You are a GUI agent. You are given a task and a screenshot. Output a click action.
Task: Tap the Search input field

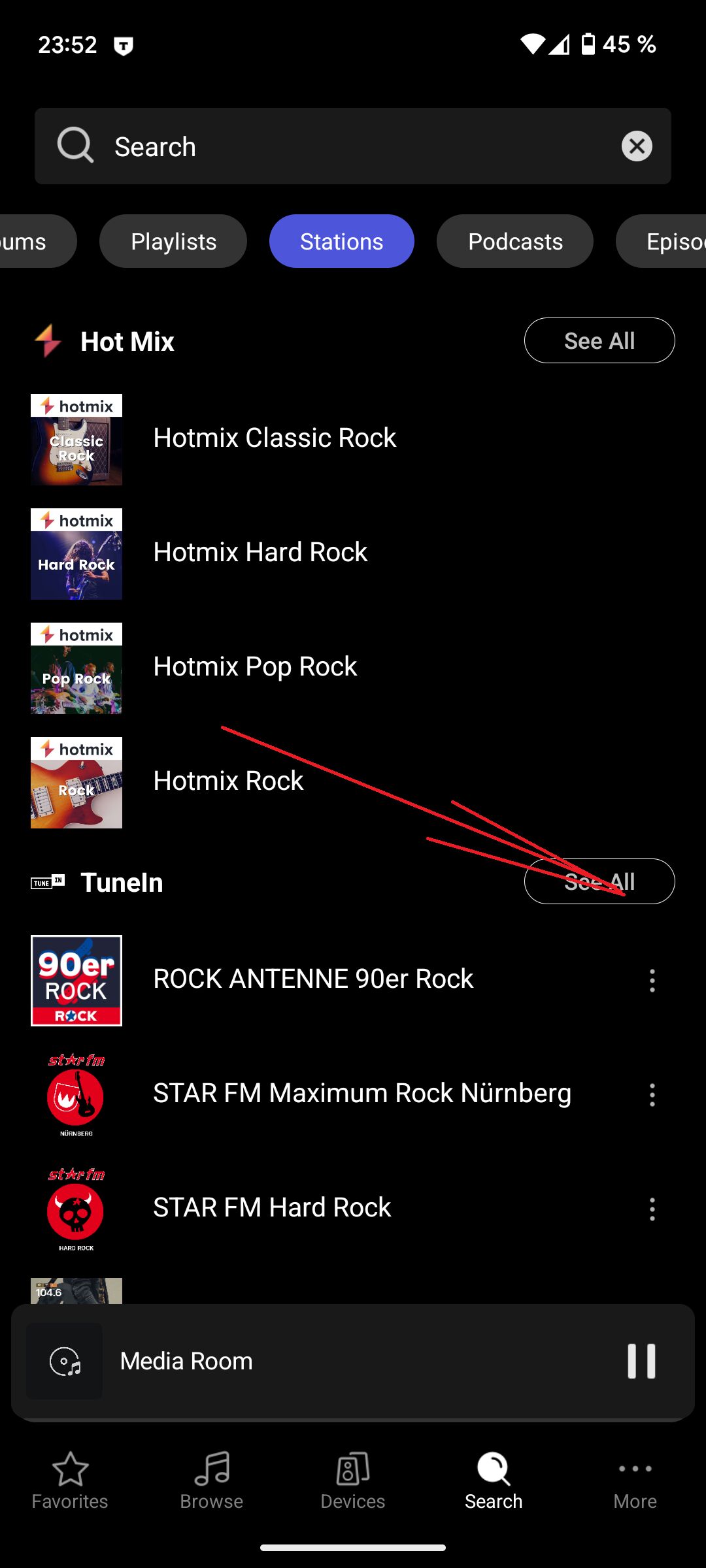353,146
